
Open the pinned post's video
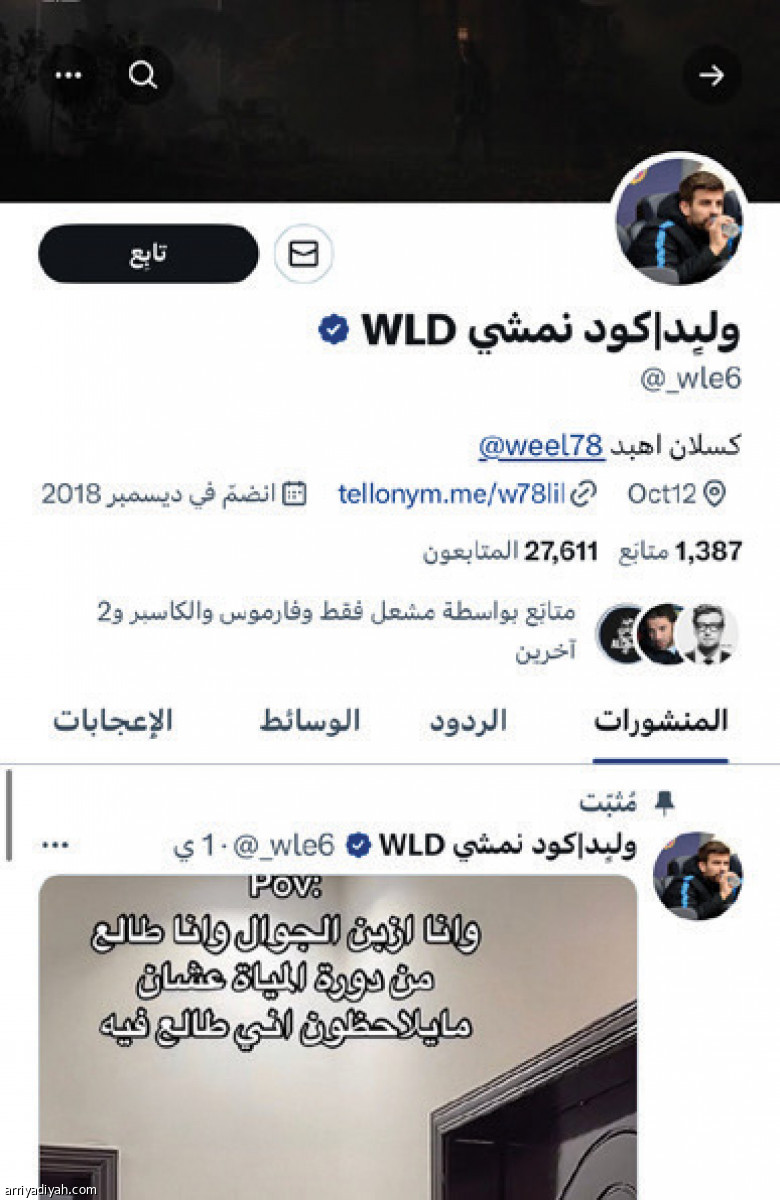pos(337,1030)
